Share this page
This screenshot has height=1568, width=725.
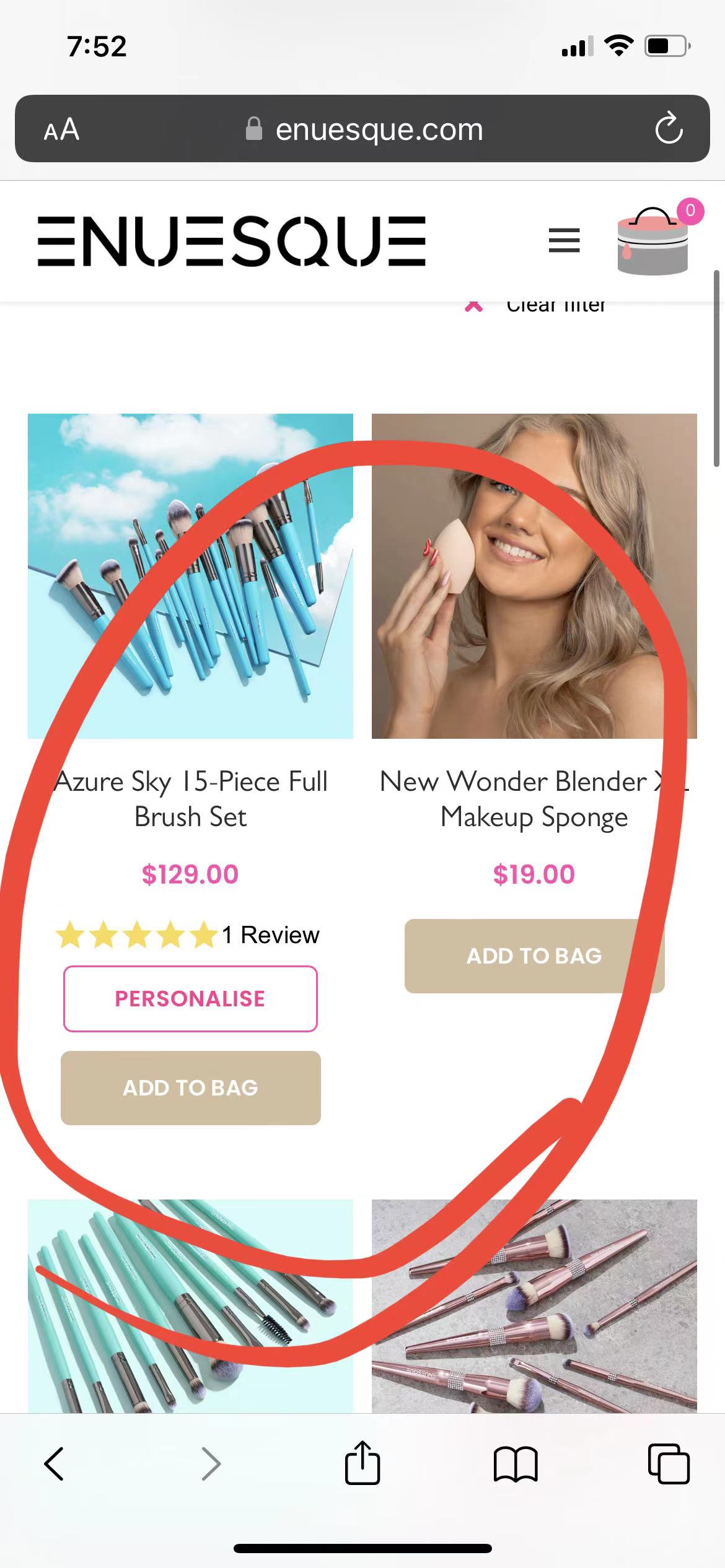[x=362, y=1463]
